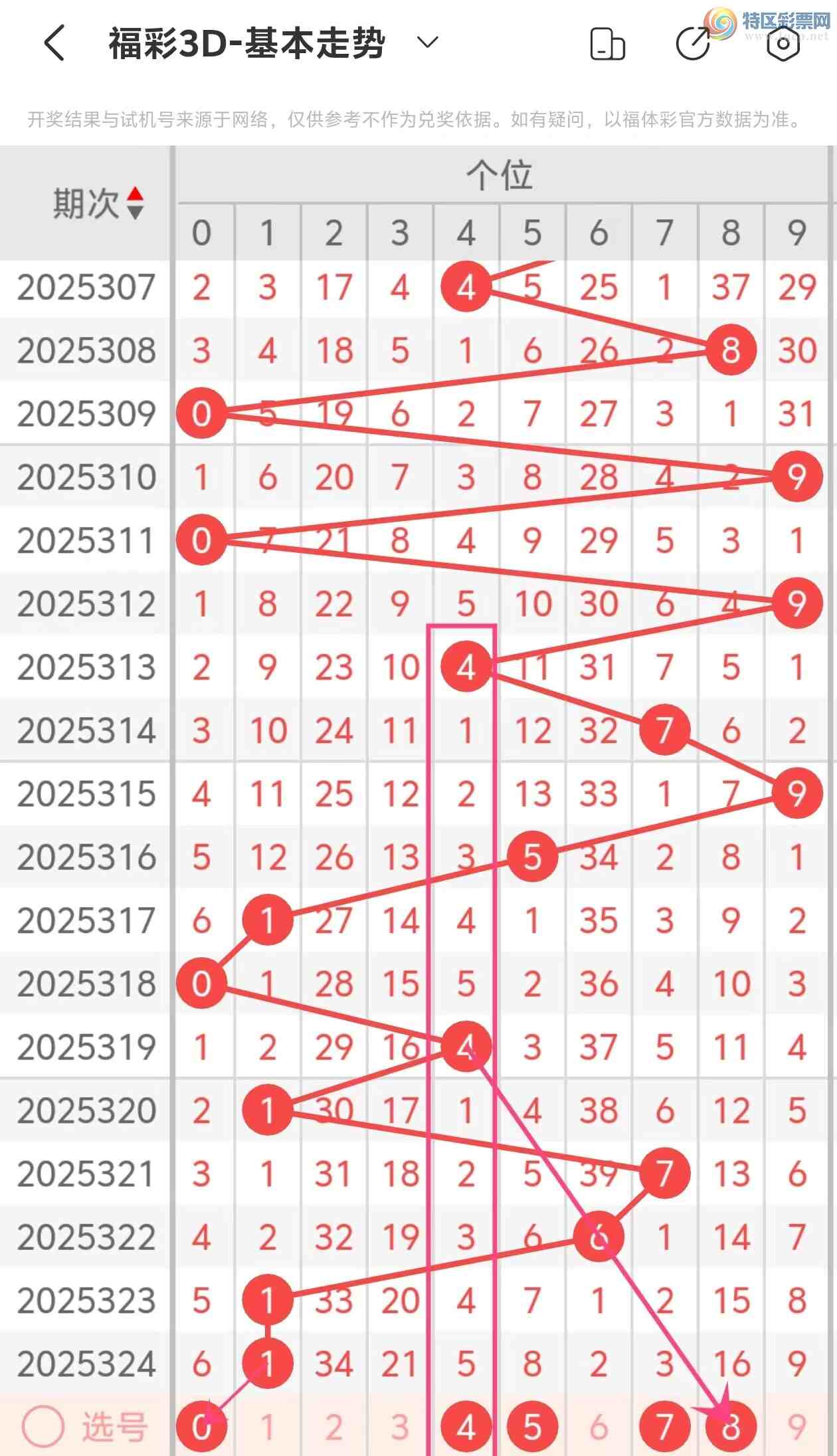Share this trend chart
The height and width of the screenshot is (1456, 837).
pyautogui.click(x=693, y=45)
